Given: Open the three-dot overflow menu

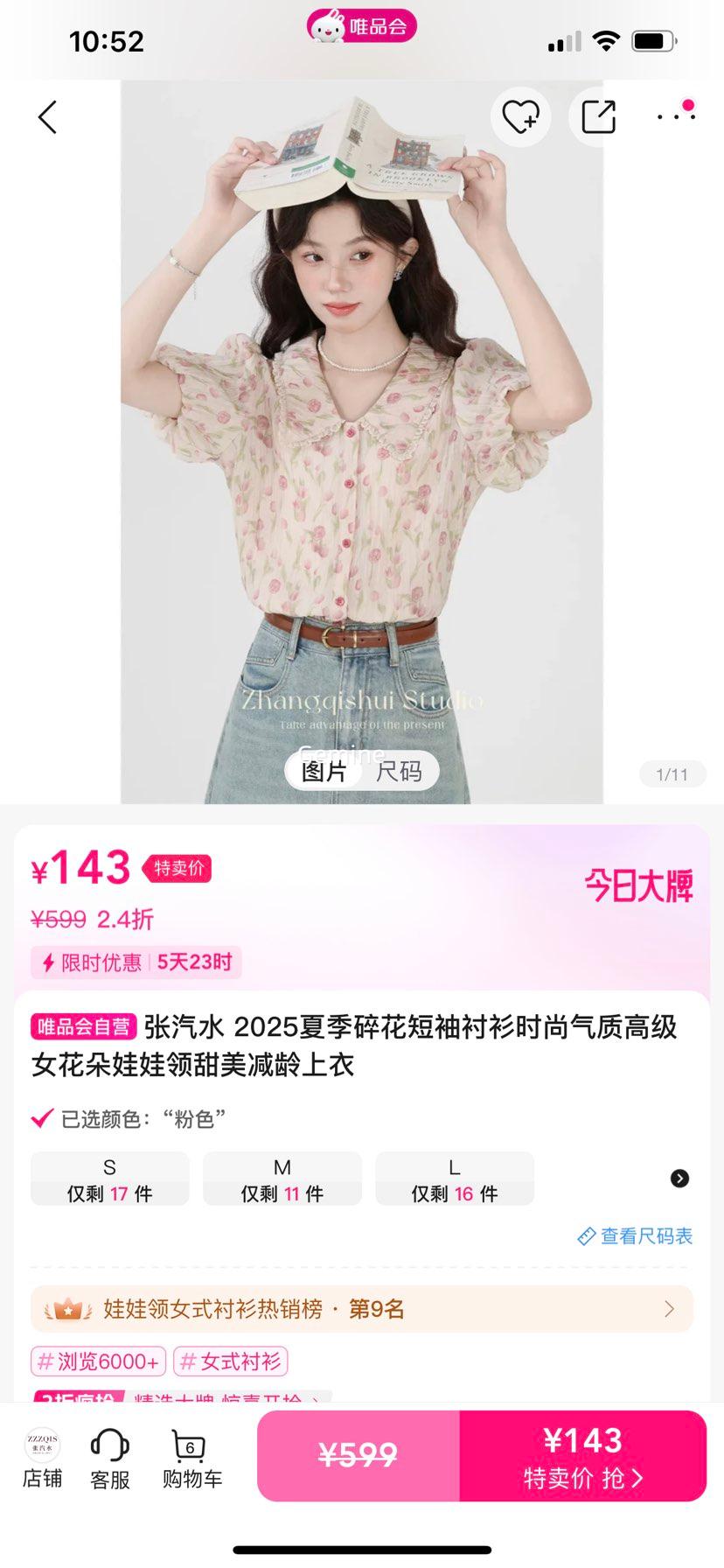Looking at the screenshot, I should pyautogui.click(x=675, y=115).
